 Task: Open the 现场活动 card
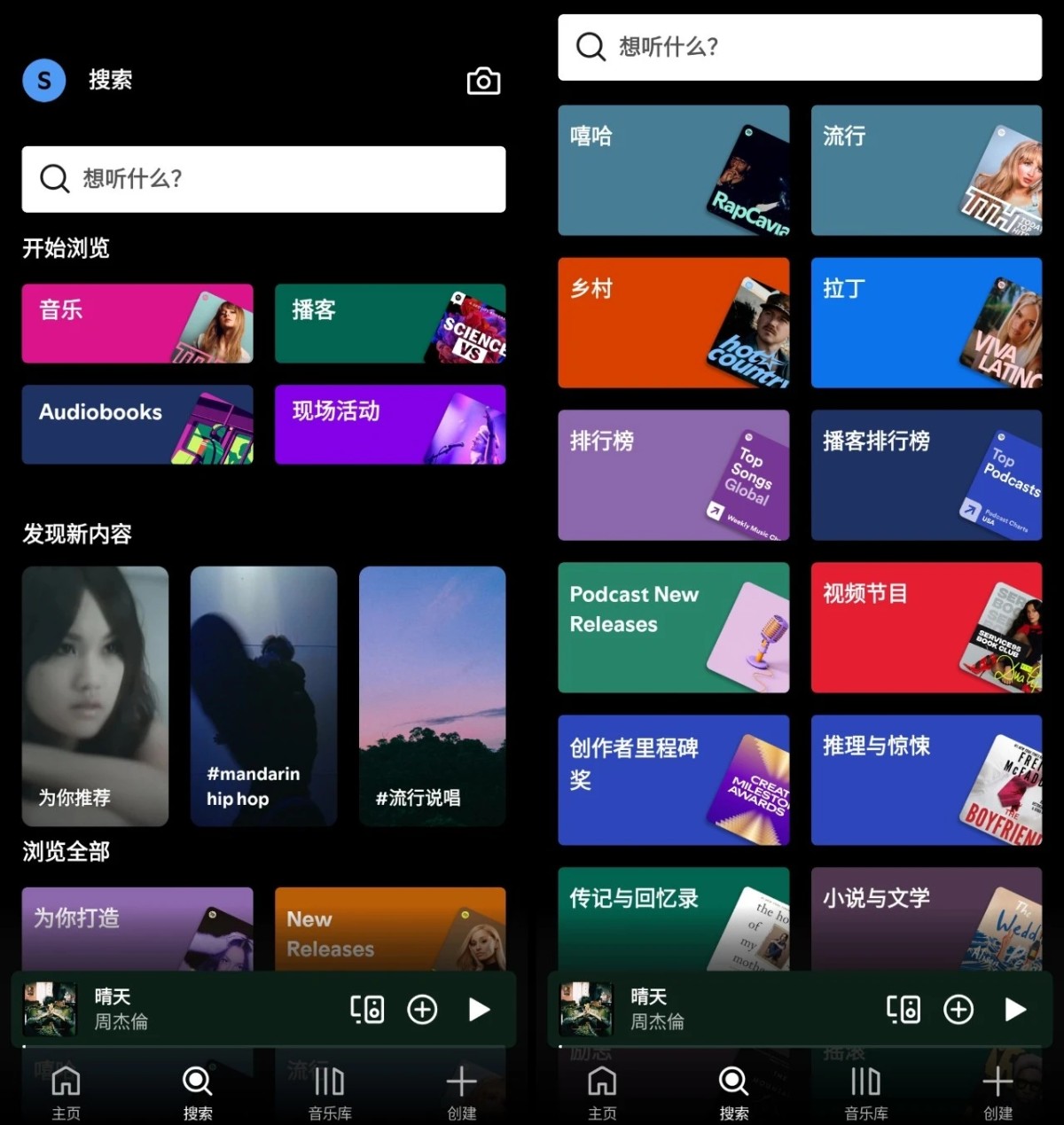pyautogui.click(x=390, y=424)
